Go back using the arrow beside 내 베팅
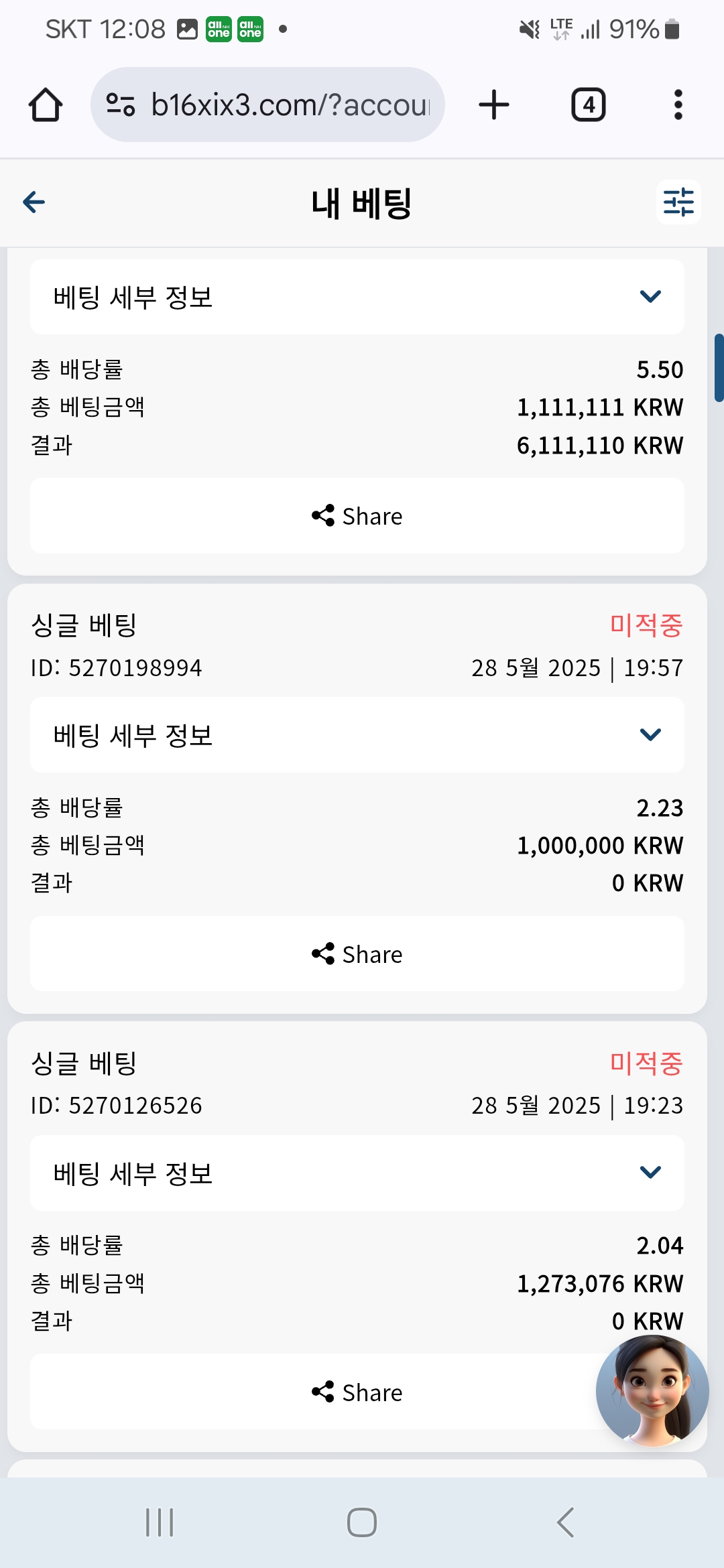This screenshot has height=1568, width=724. 34,202
